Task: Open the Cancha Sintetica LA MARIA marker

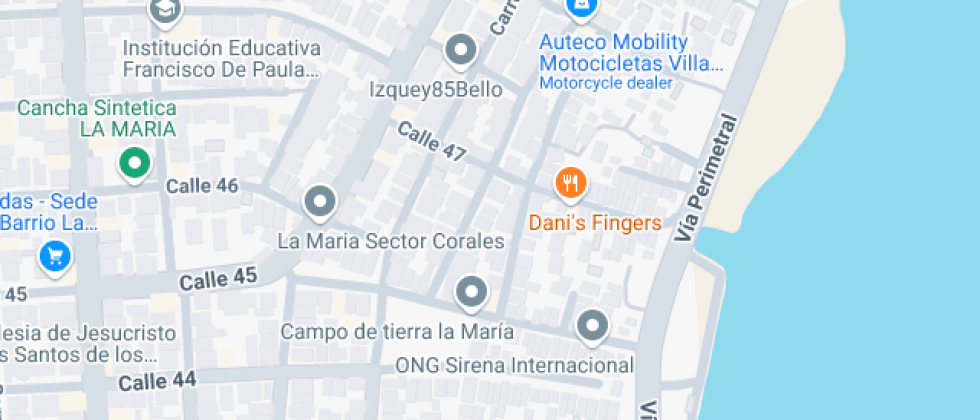Action: 134,163
